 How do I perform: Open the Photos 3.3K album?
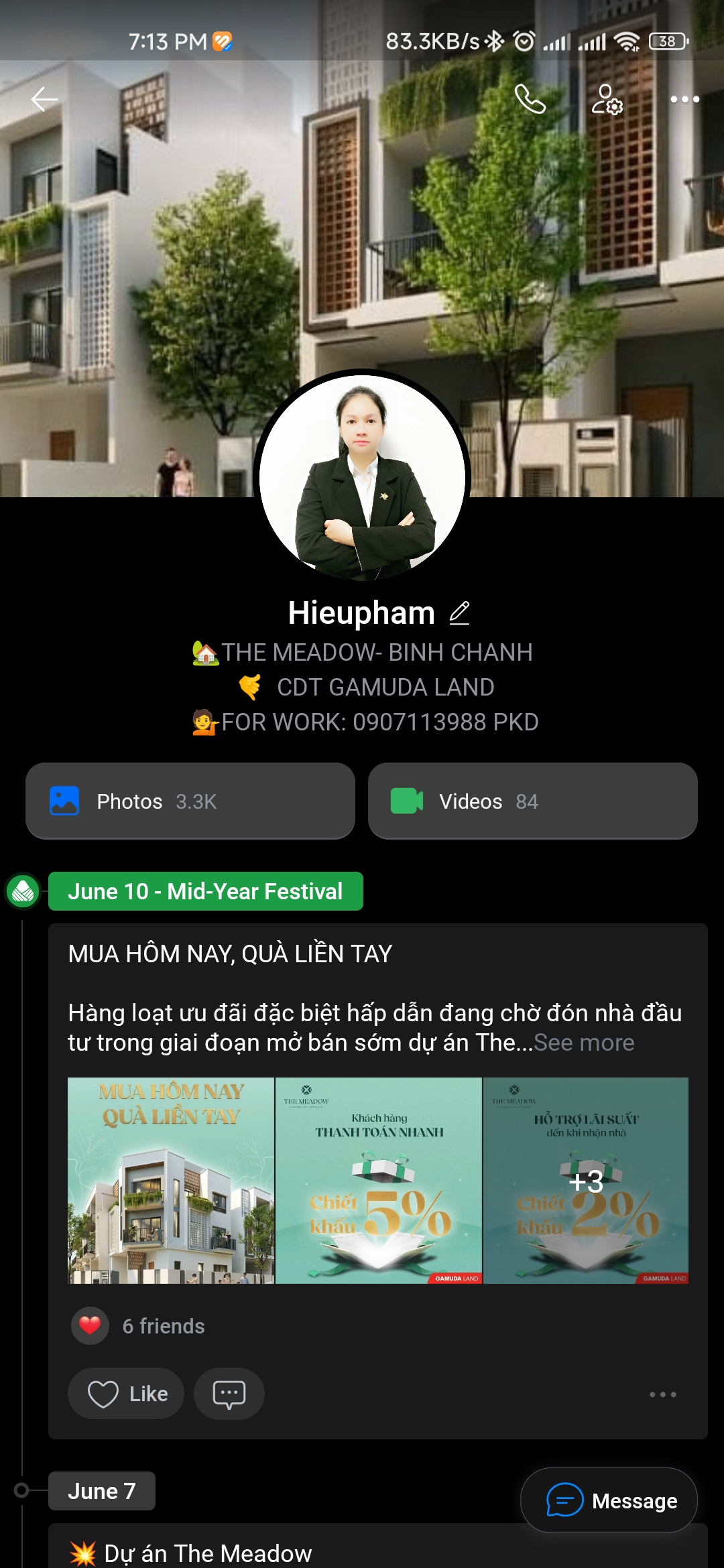point(190,801)
